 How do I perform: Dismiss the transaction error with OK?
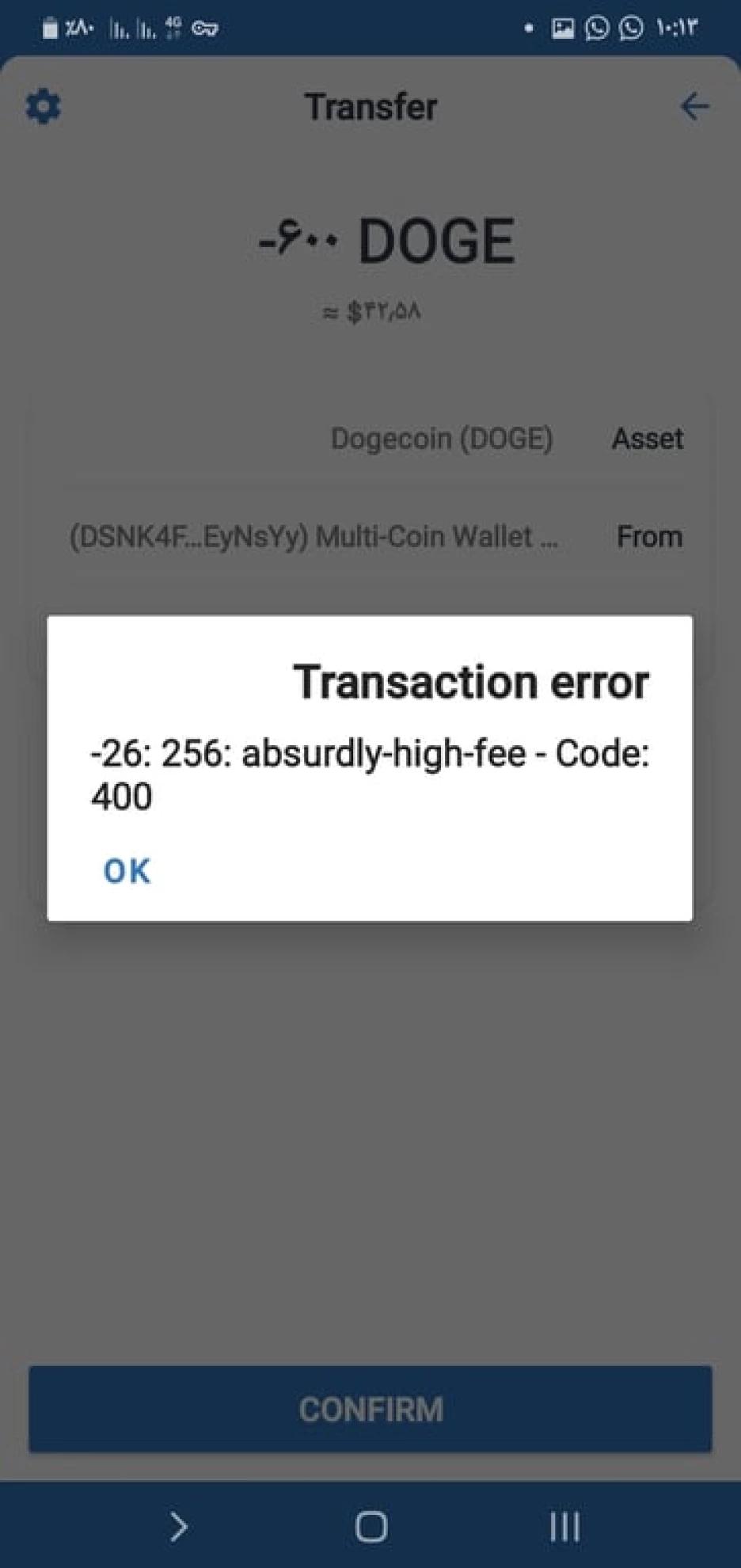point(127,871)
